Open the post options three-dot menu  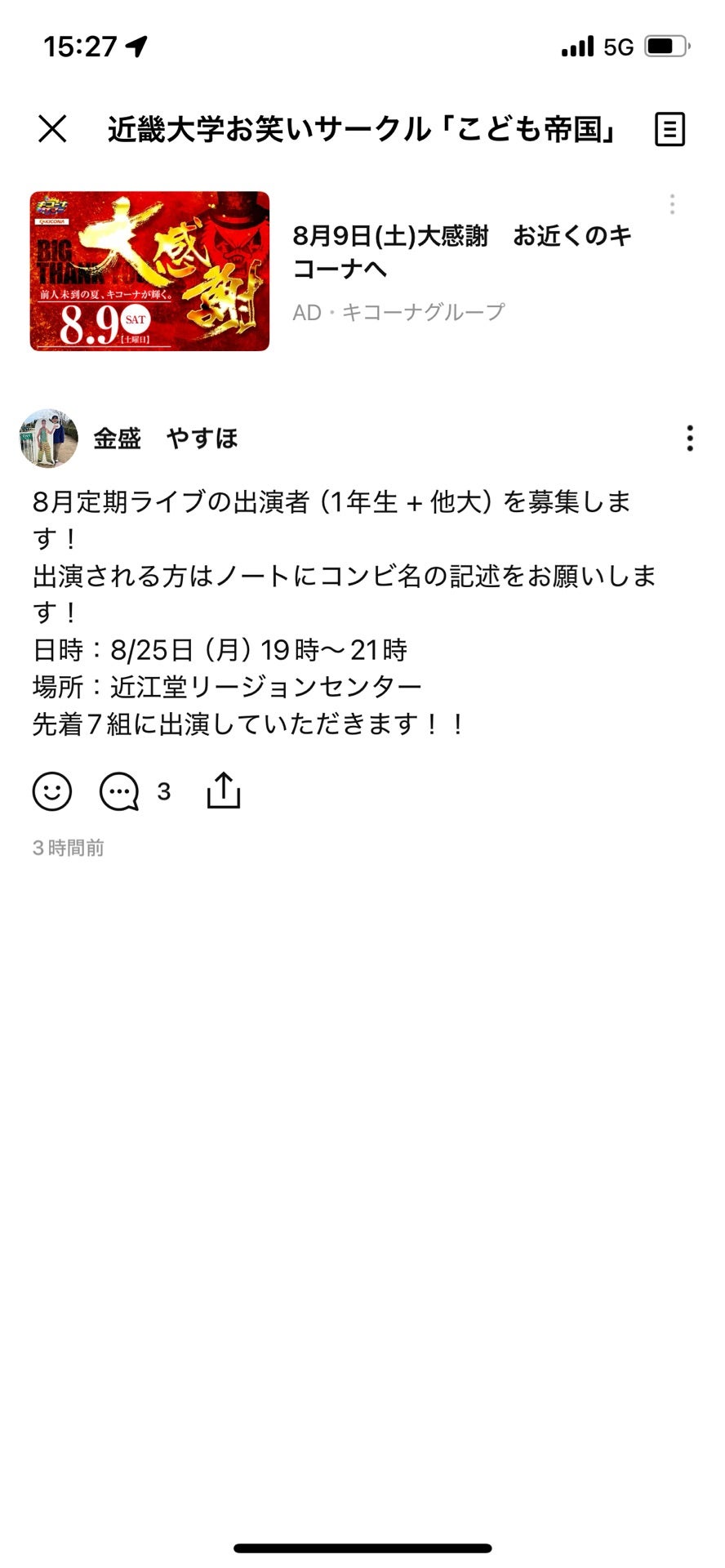tap(691, 439)
